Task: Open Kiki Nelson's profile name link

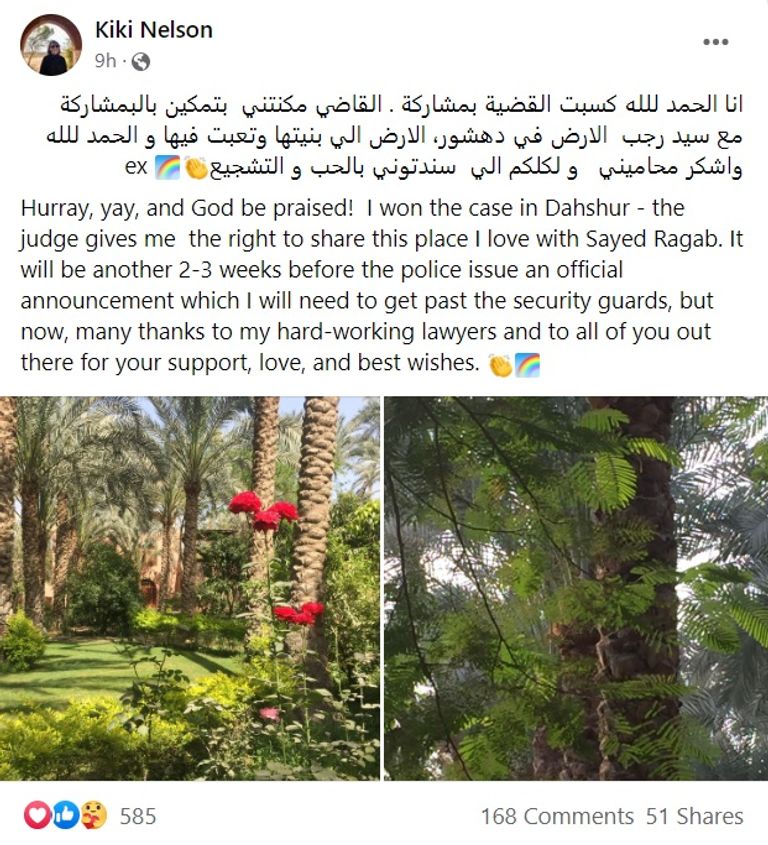Action: 153,30
